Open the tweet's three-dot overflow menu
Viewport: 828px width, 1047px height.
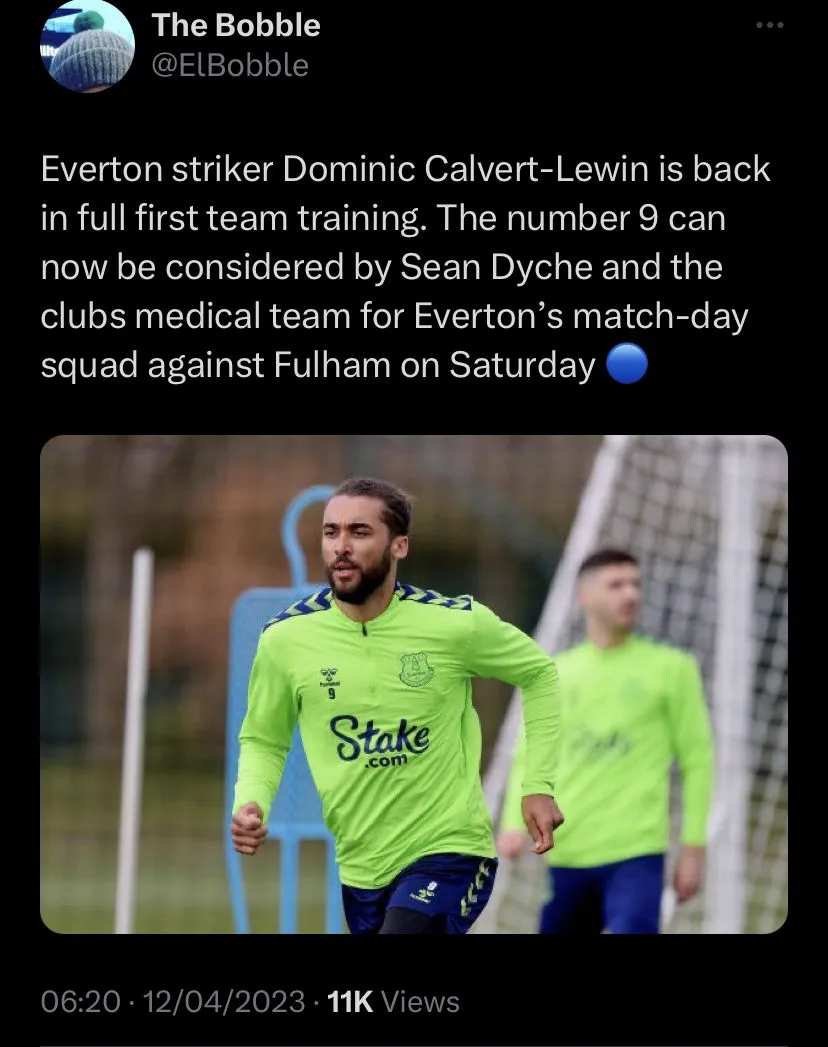pyautogui.click(x=769, y=25)
